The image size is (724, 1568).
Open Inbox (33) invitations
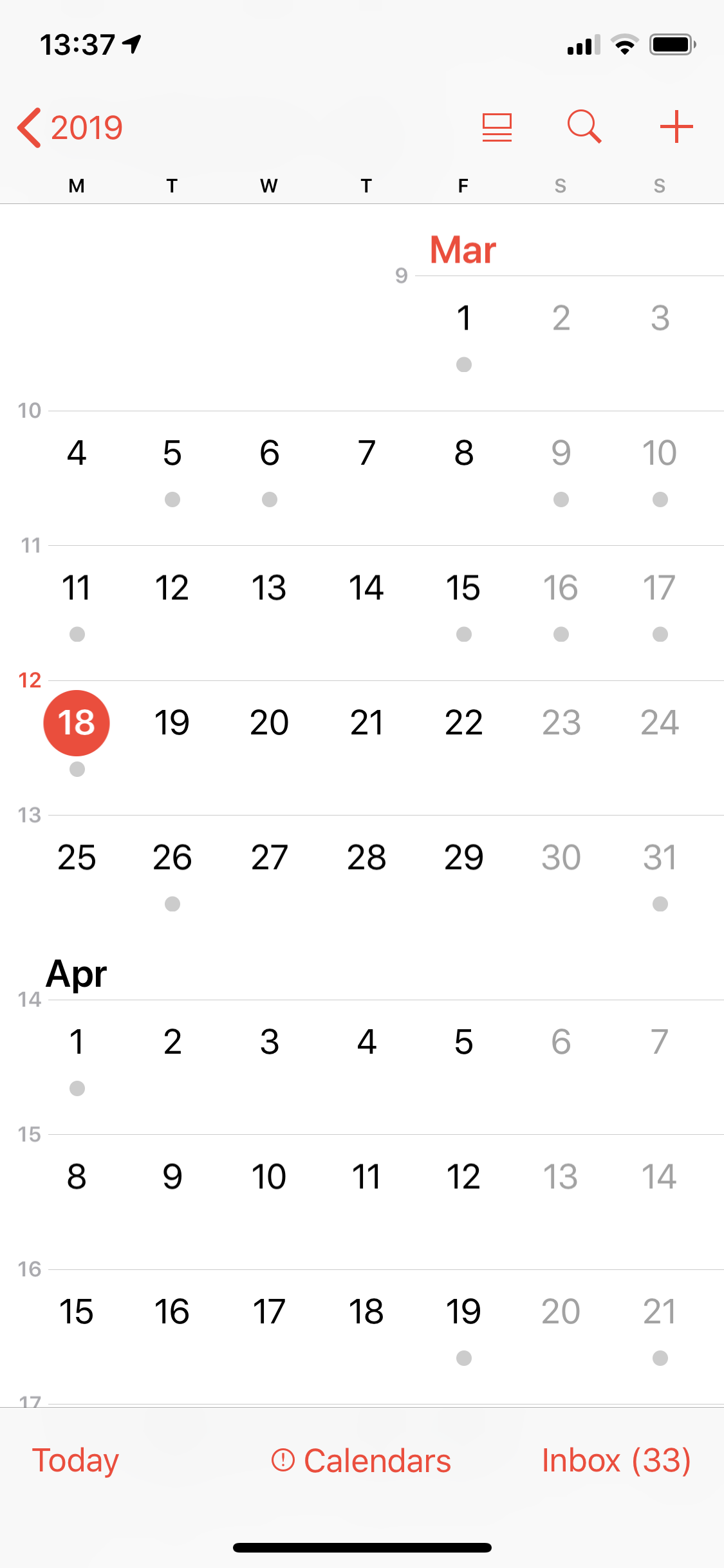pos(616,1460)
